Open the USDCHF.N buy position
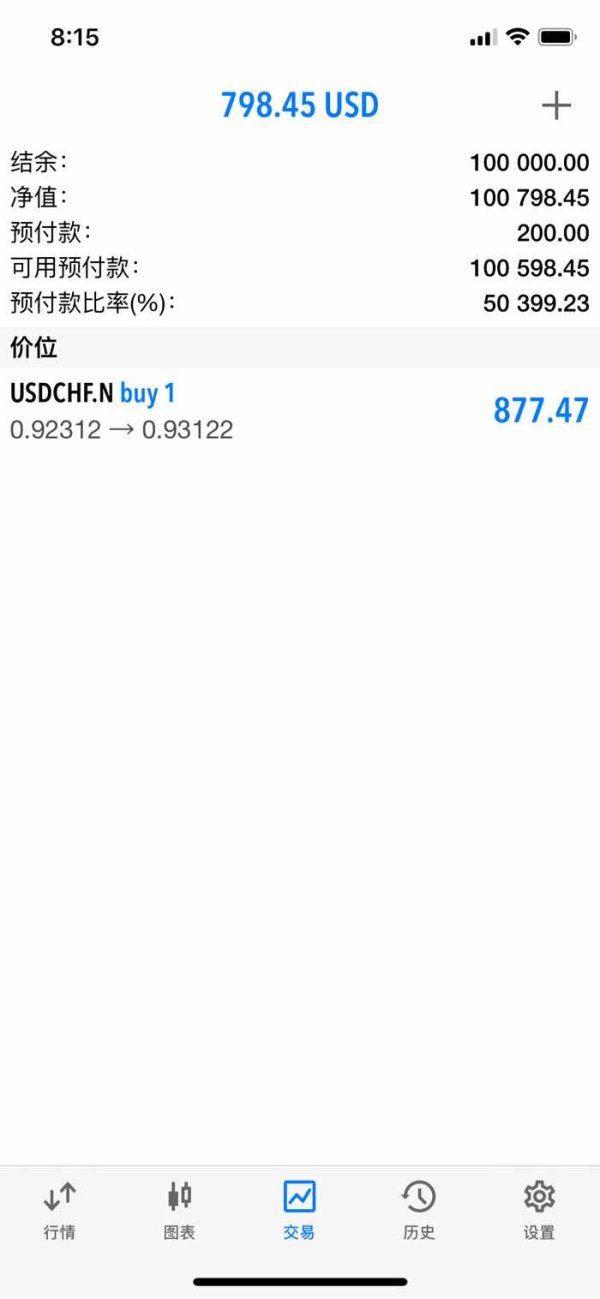Viewport: 600px width, 1299px height. 300,411
